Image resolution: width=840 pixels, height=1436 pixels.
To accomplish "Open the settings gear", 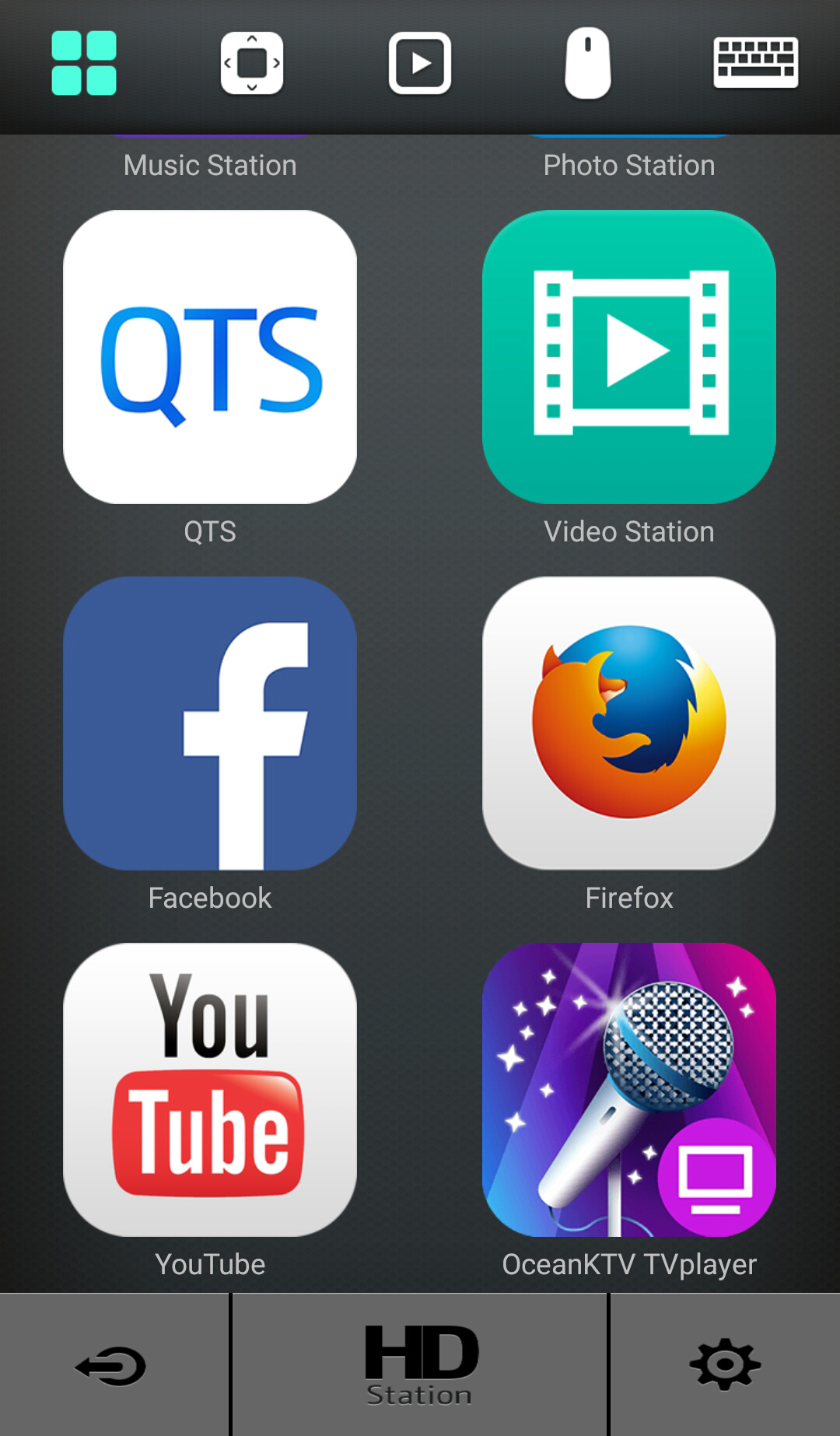I will 725,1364.
